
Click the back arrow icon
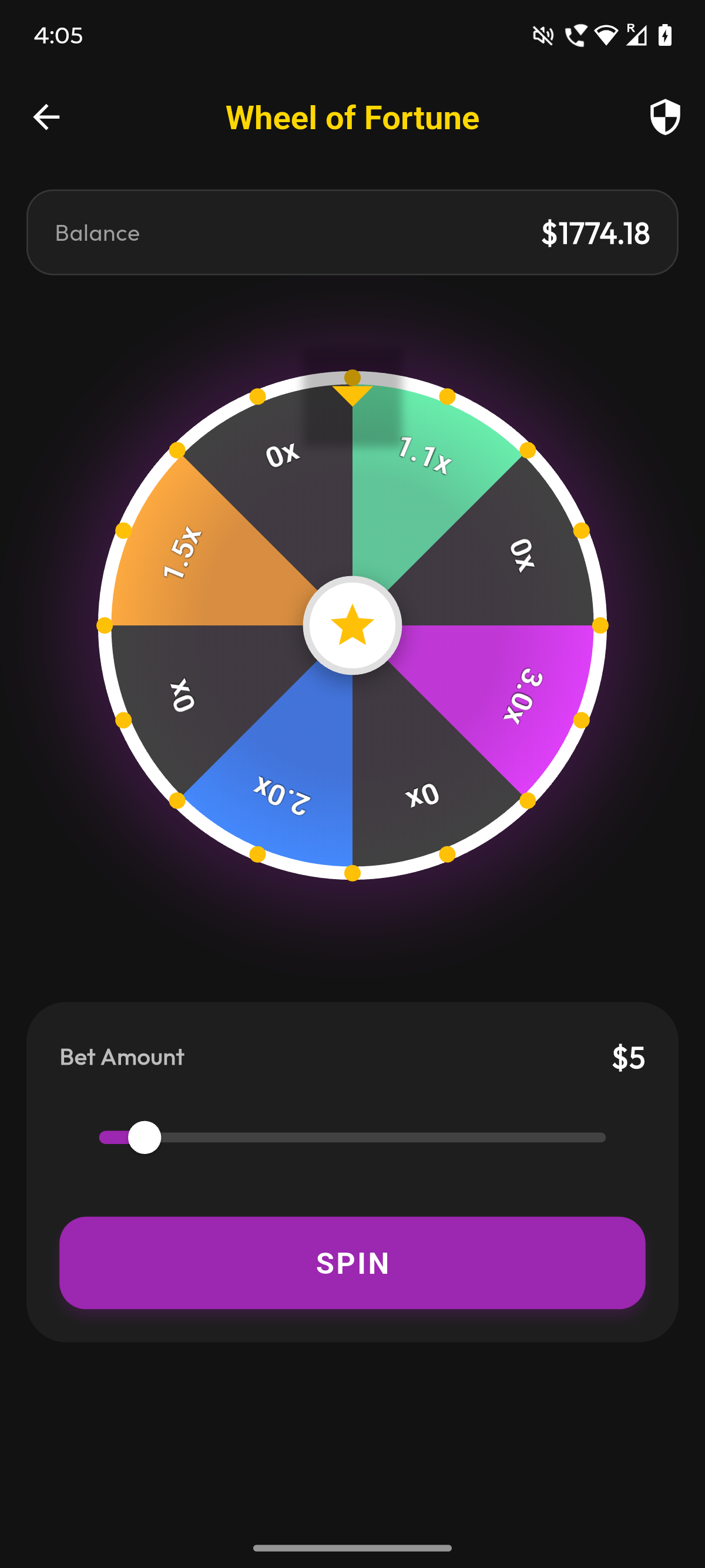[x=46, y=117]
